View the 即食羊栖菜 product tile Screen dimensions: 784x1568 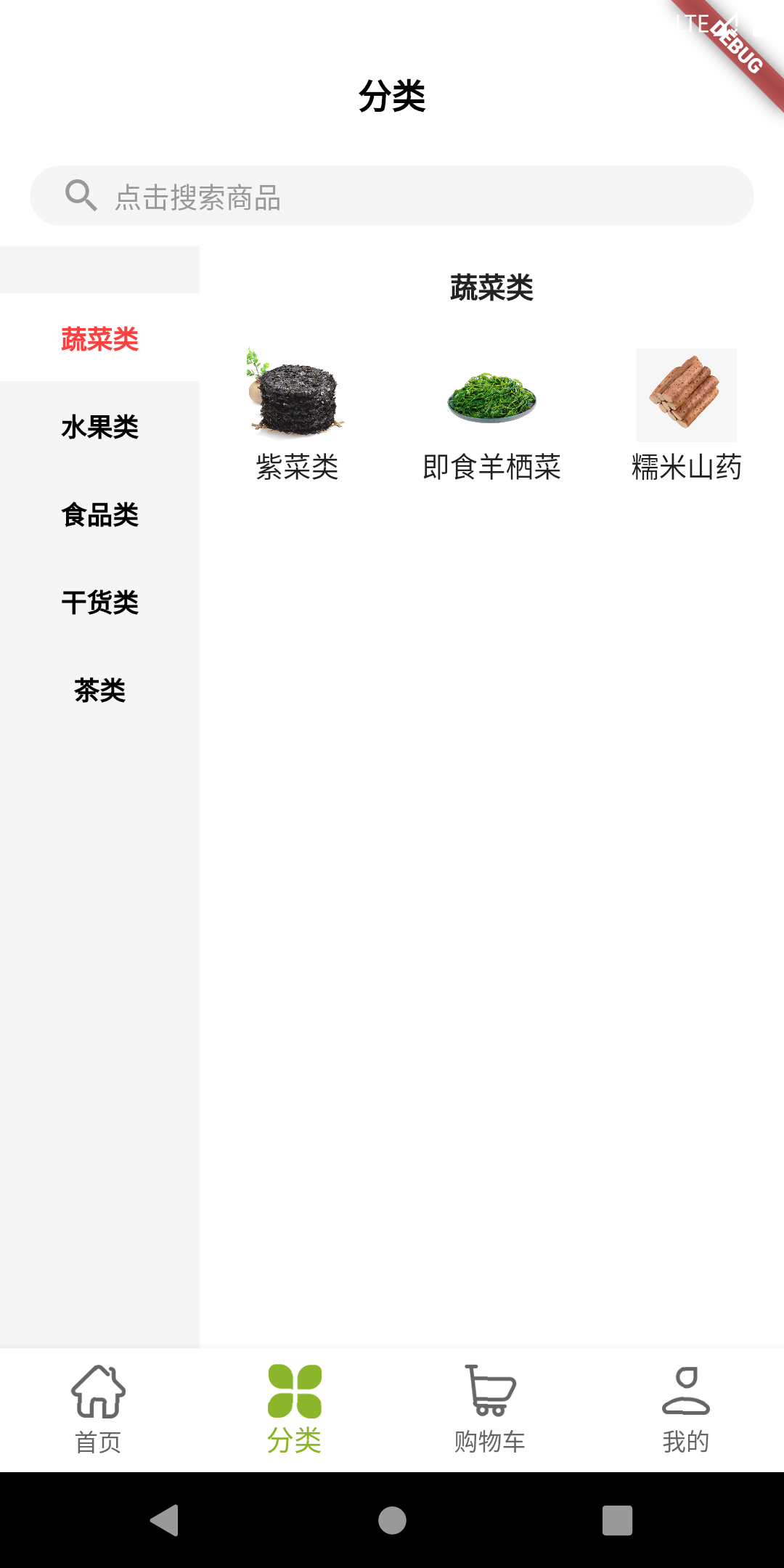(x=491, y=414)
